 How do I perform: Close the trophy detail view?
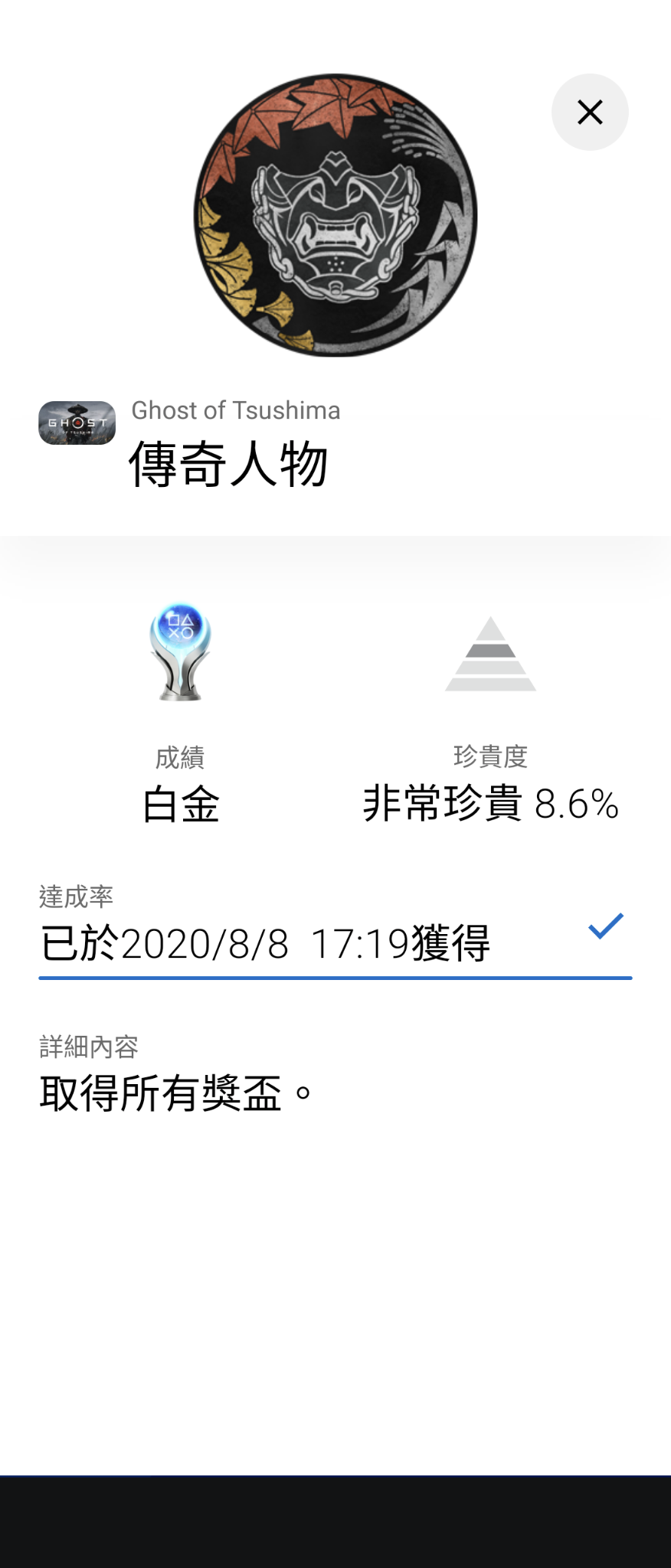click(x=590, y=112)
